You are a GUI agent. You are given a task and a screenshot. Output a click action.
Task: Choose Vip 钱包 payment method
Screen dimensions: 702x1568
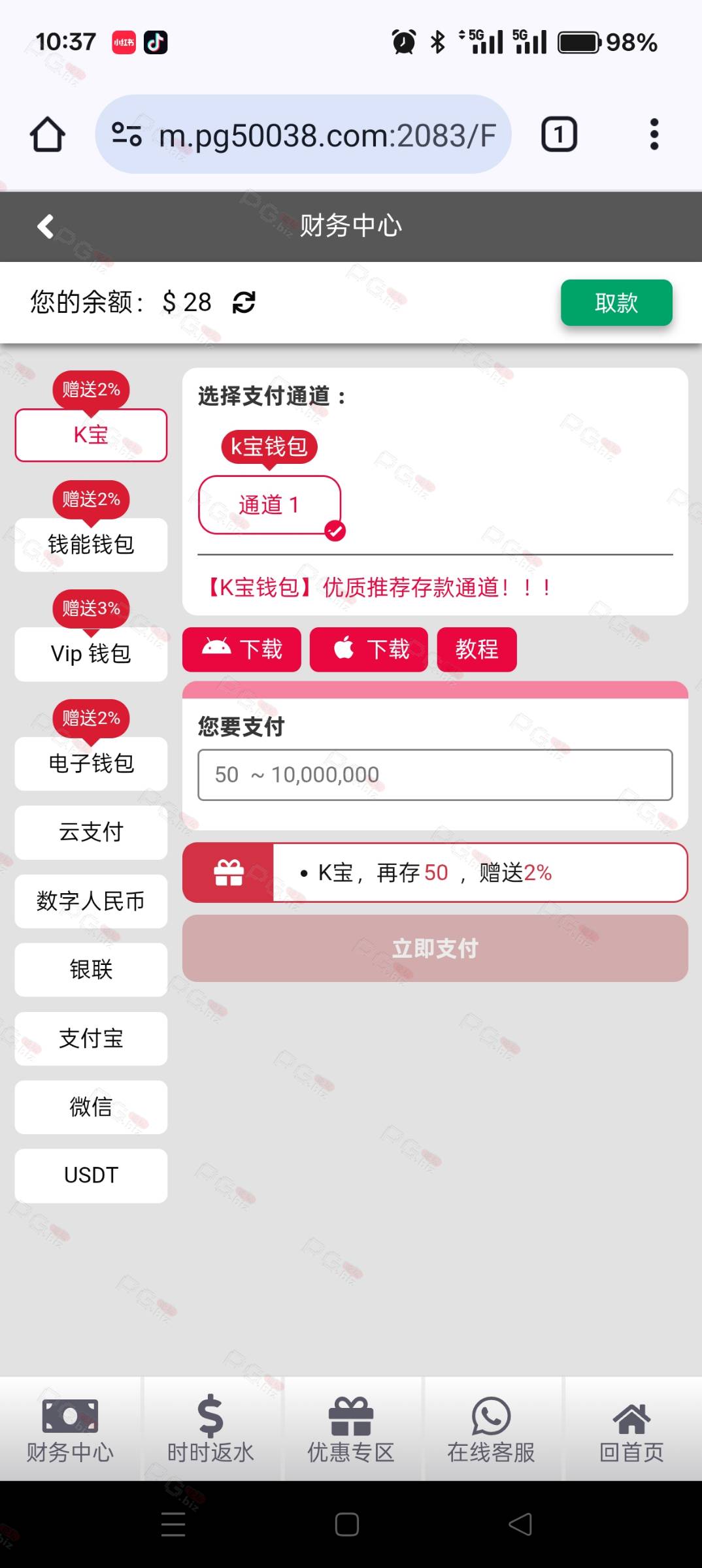click(91, 653)
